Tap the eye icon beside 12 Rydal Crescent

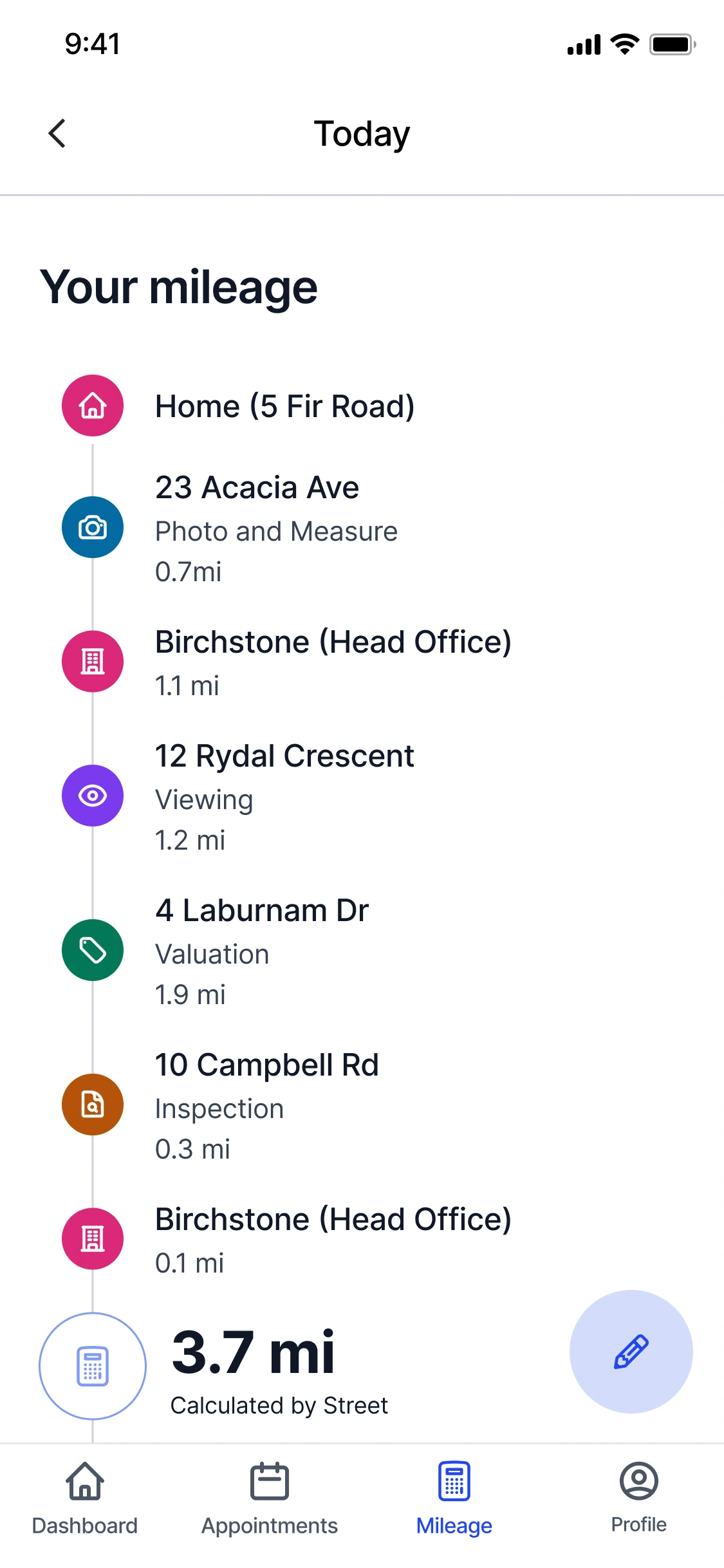(92, 796)
